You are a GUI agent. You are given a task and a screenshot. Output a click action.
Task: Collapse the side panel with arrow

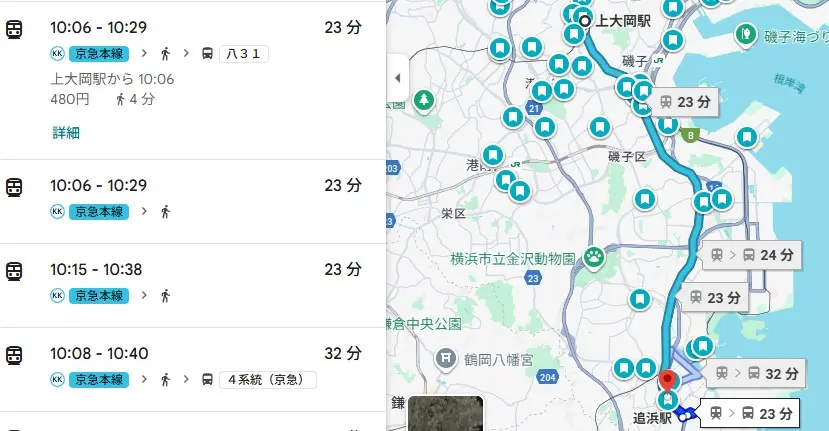[397, 78]
